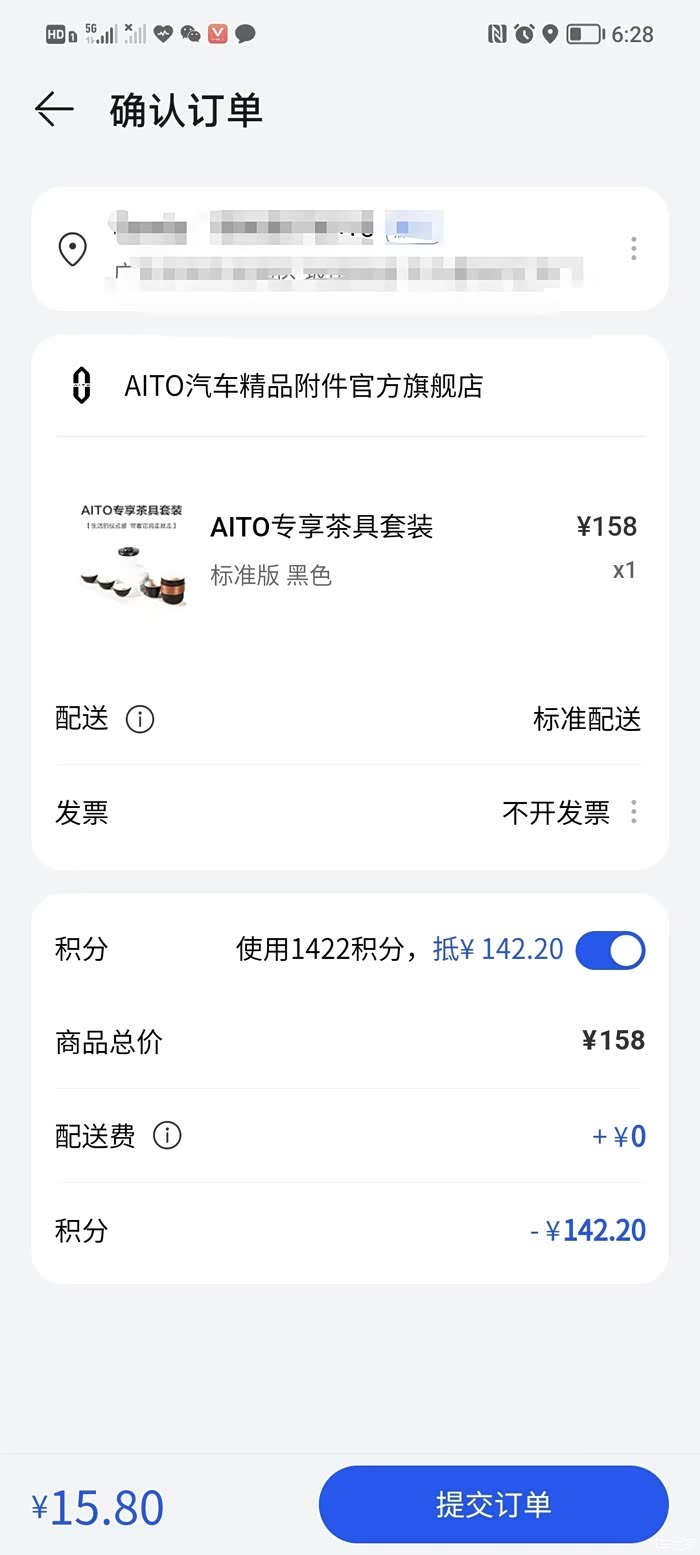The width and height of the screenshot is (700, 1555).
Task: View the AITO专享茶具套装 product
Action: [320, 527]
